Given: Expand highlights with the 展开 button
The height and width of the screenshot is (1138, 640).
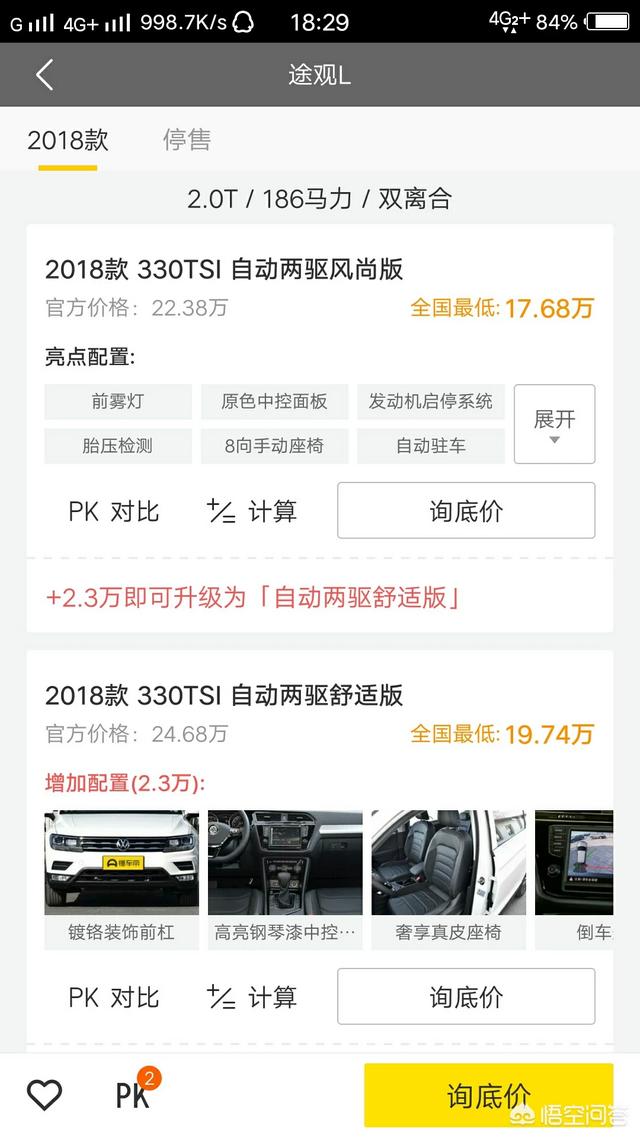Looking at the screenshot, I should click(x=554, y=424).
